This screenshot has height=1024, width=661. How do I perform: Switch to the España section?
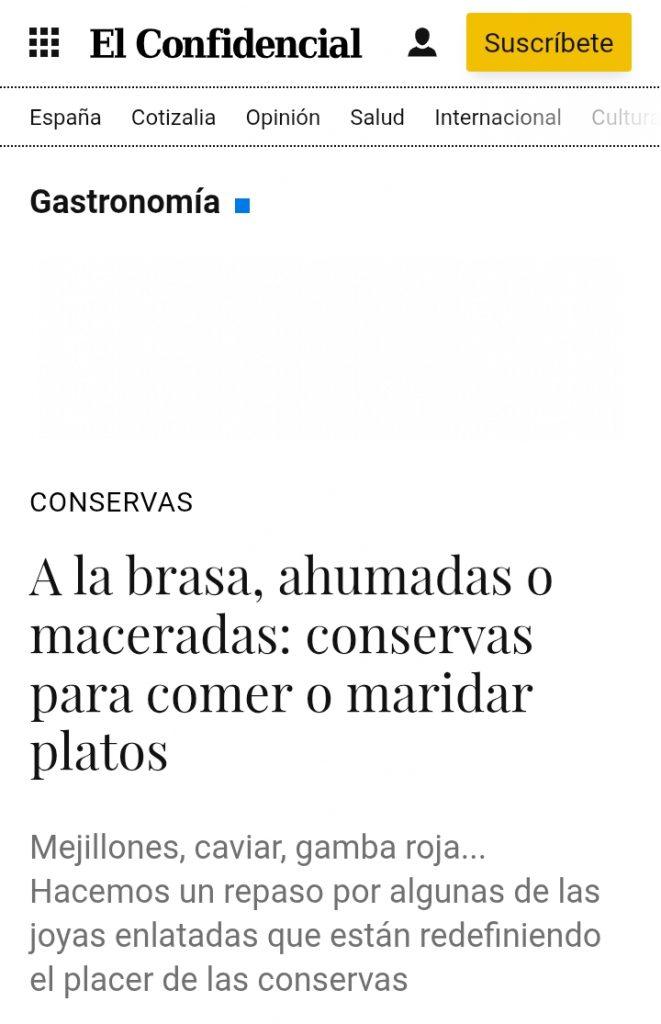point(65,118)
